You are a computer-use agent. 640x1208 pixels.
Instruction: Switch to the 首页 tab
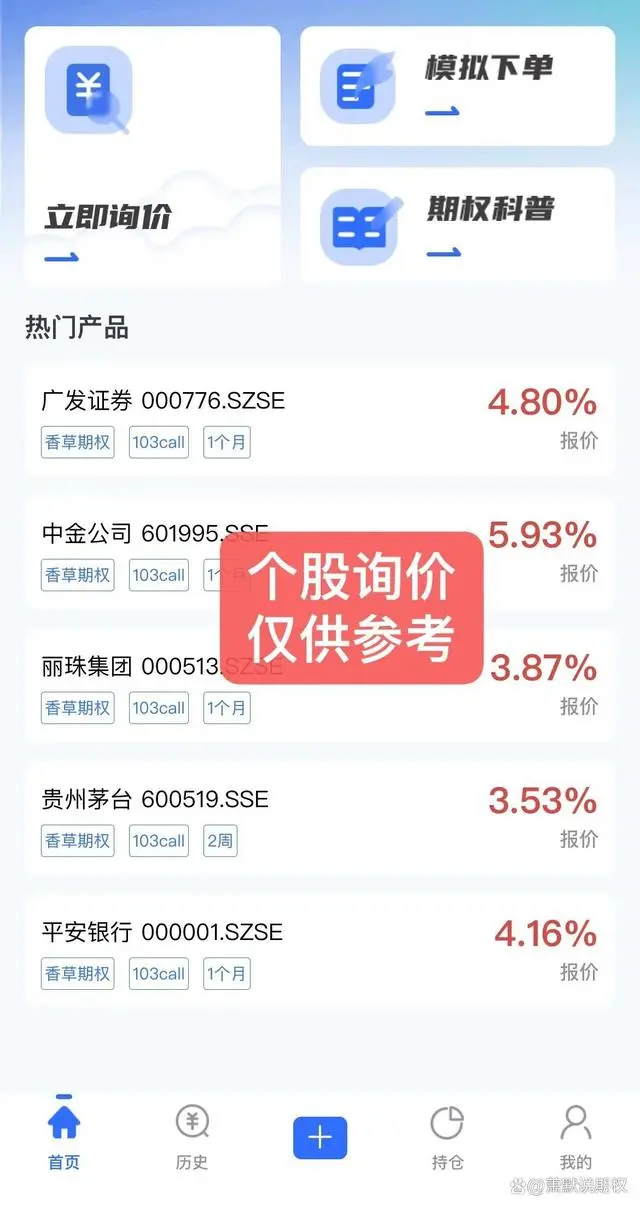64,1137
